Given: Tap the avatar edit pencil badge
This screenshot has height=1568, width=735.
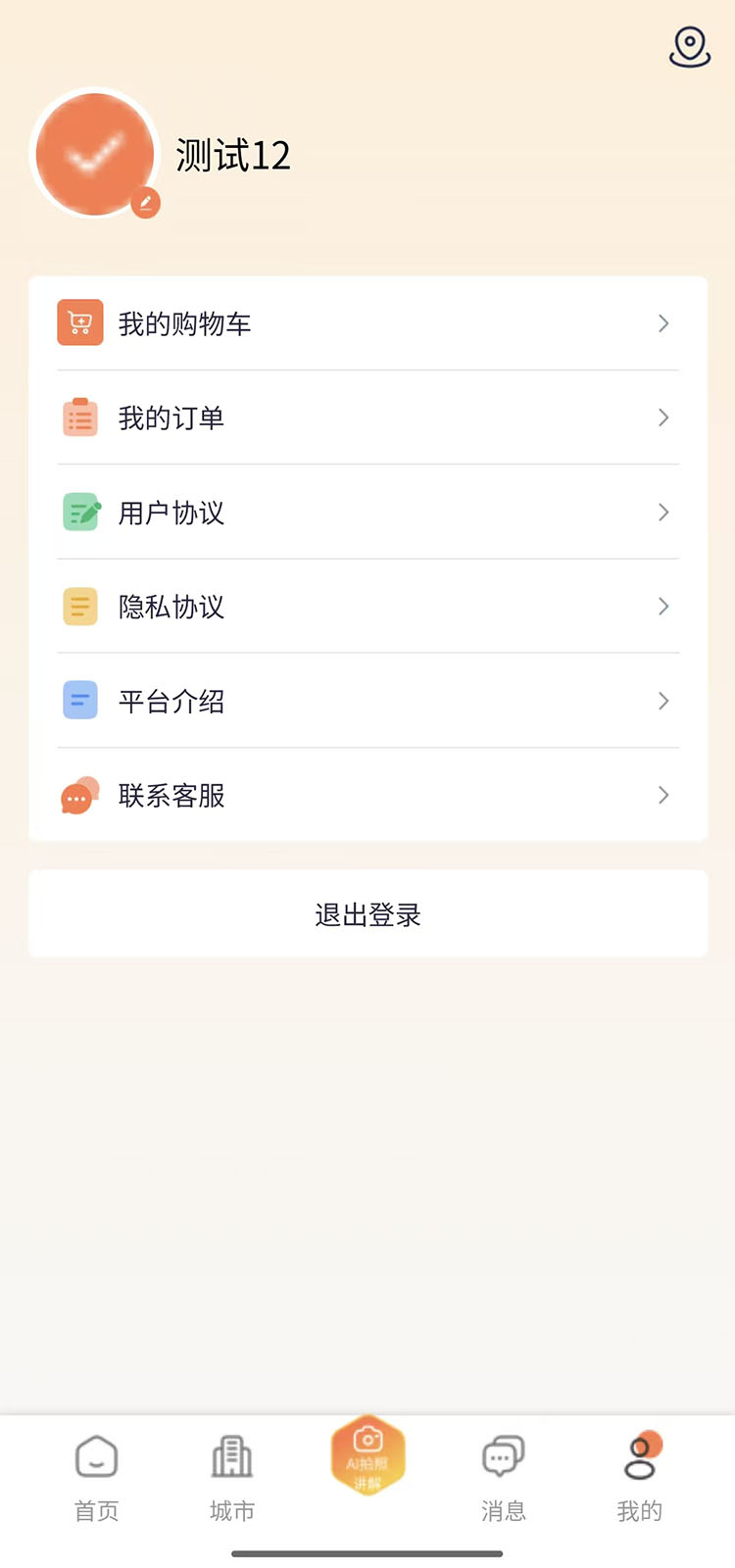Looking at the screenshot, I should point(145,204).
